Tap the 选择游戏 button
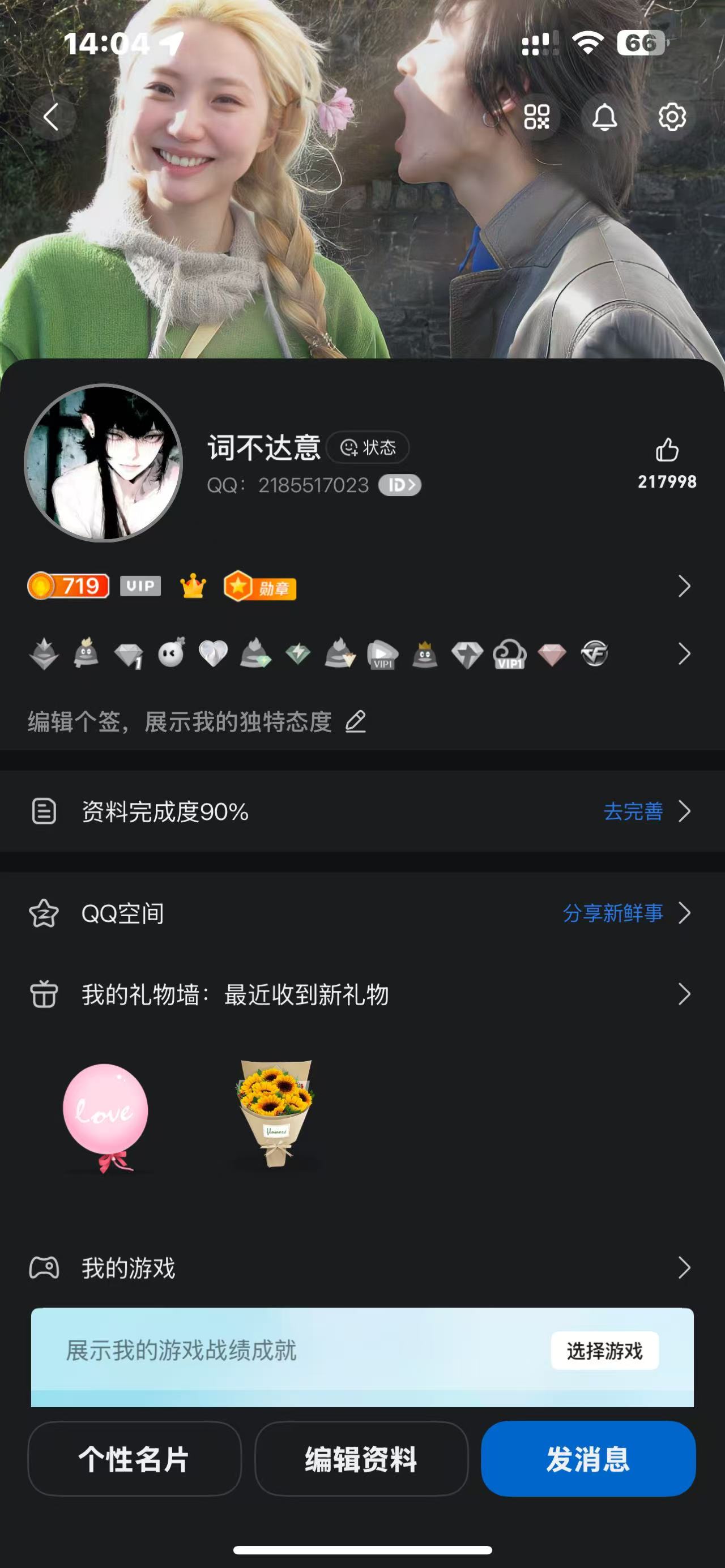725x1568 pixels. tap(604, 1351)
